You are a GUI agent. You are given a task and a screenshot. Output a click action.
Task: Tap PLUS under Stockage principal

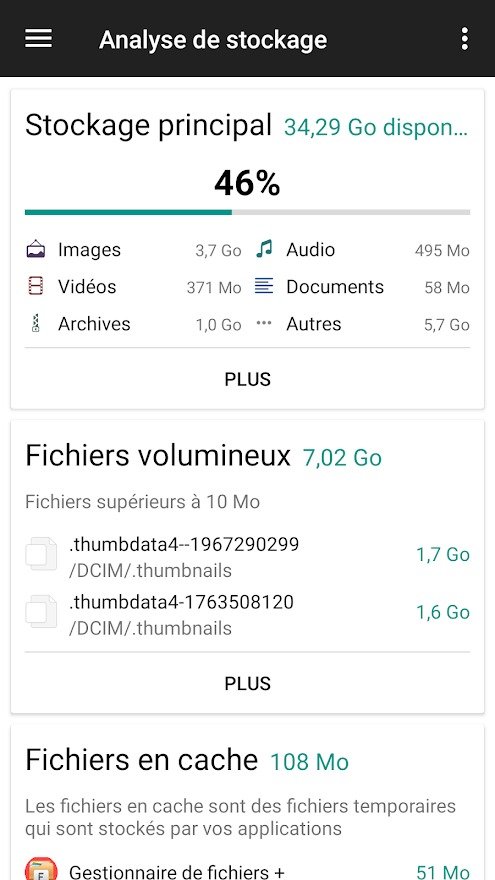248,379
